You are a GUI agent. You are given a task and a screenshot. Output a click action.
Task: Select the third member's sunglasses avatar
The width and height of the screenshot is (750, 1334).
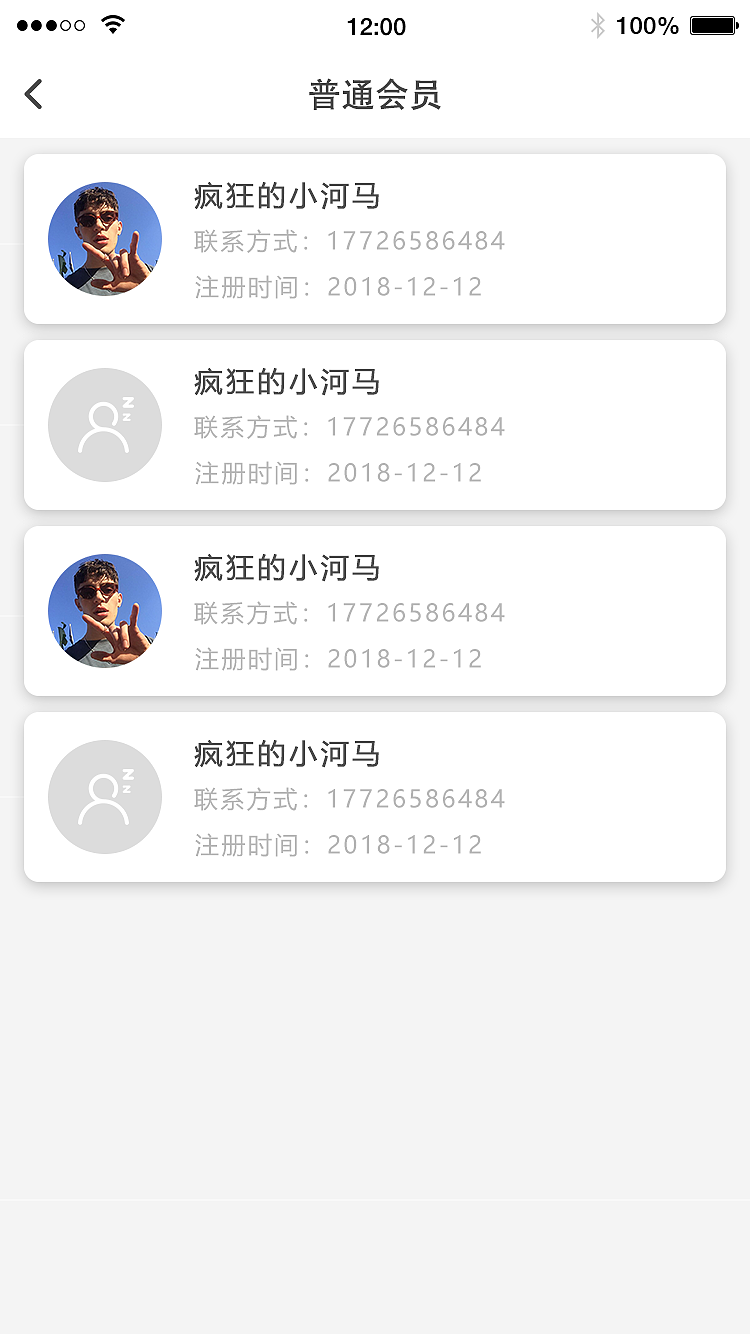coord(105,611)
